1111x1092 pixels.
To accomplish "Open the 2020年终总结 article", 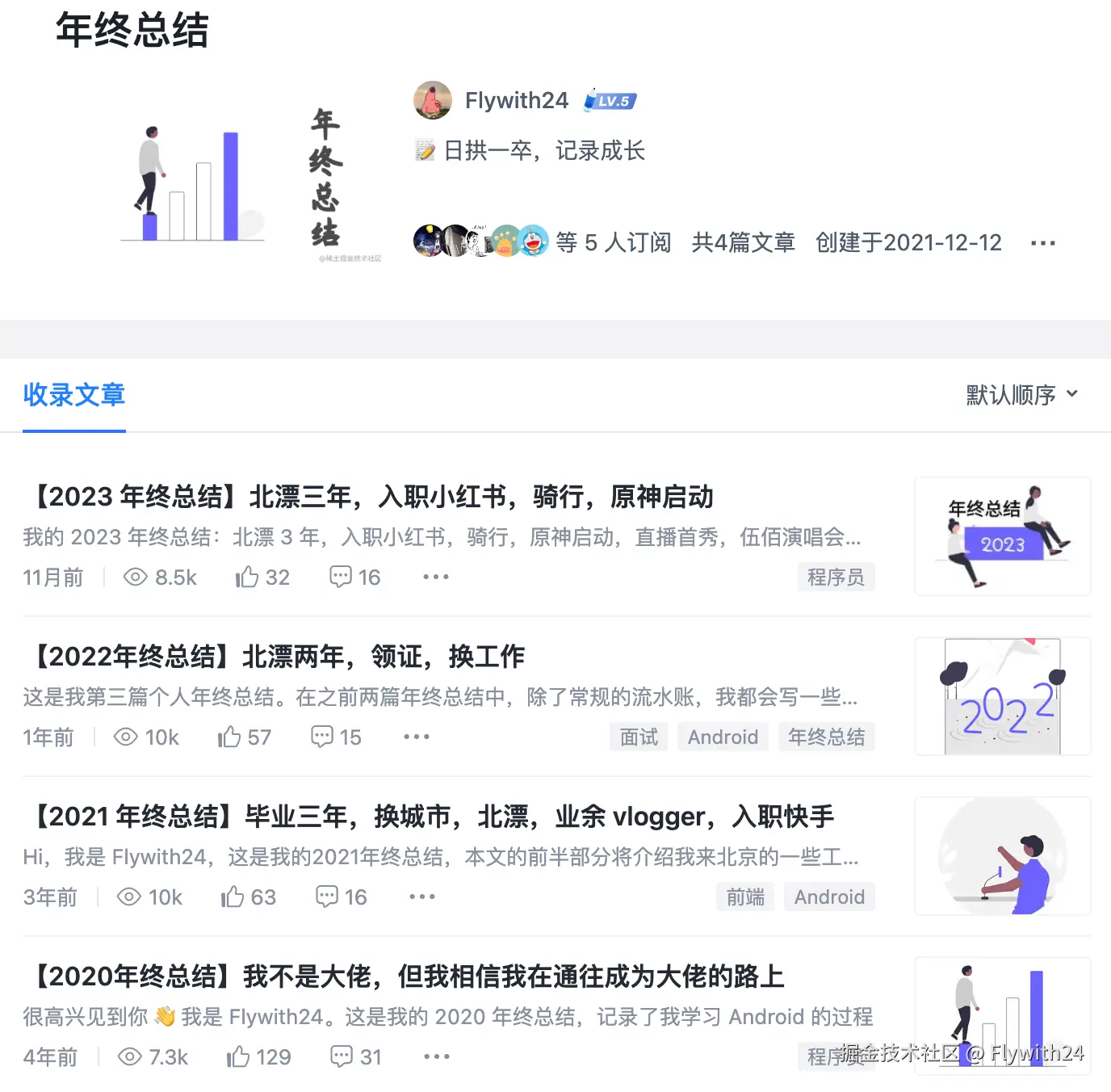I will click(x=408, y=976).
